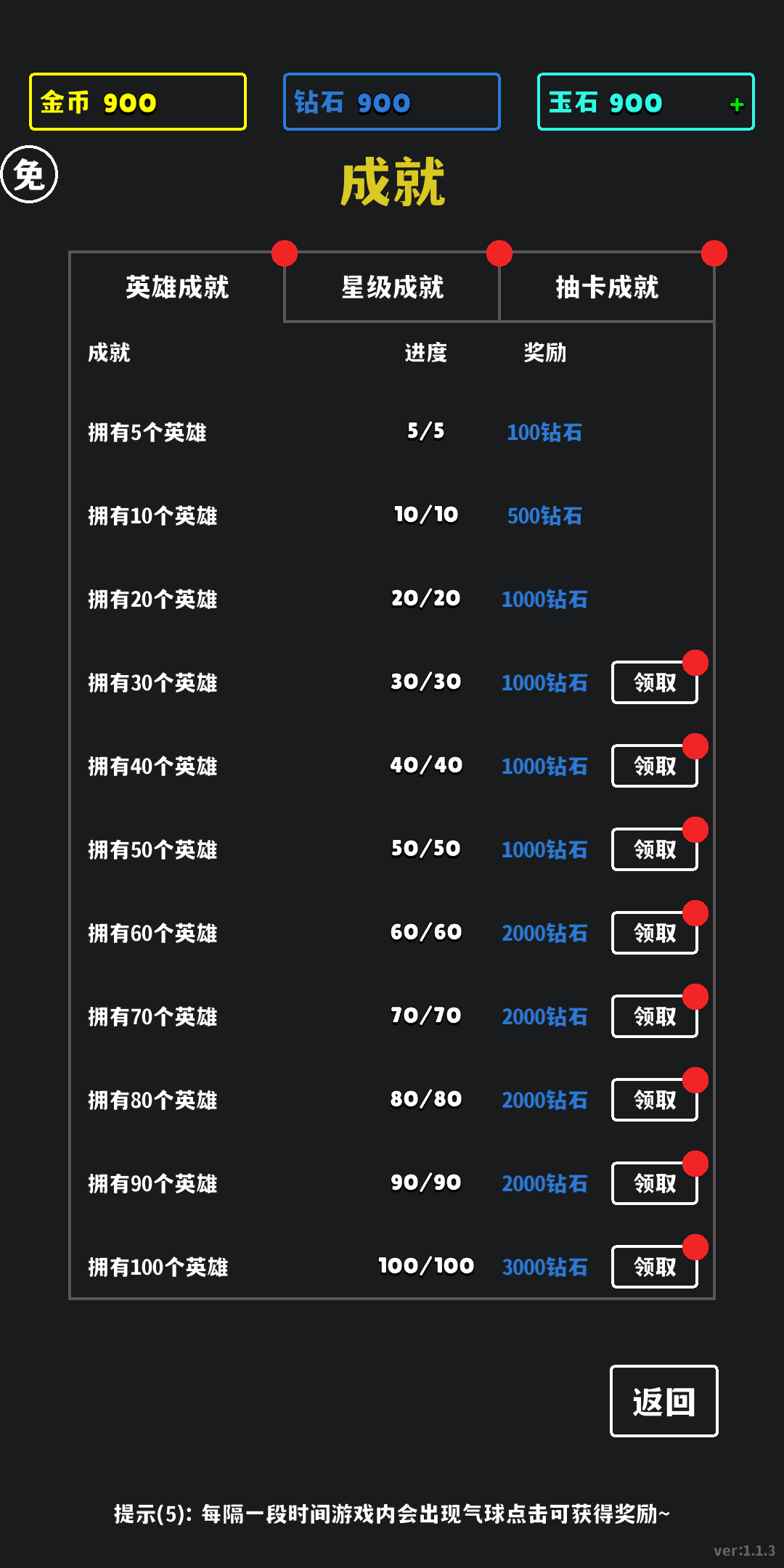Claim reward for owning 40 heroes
The height and width of the screenshot is (1568, 784).
(654, 766)
